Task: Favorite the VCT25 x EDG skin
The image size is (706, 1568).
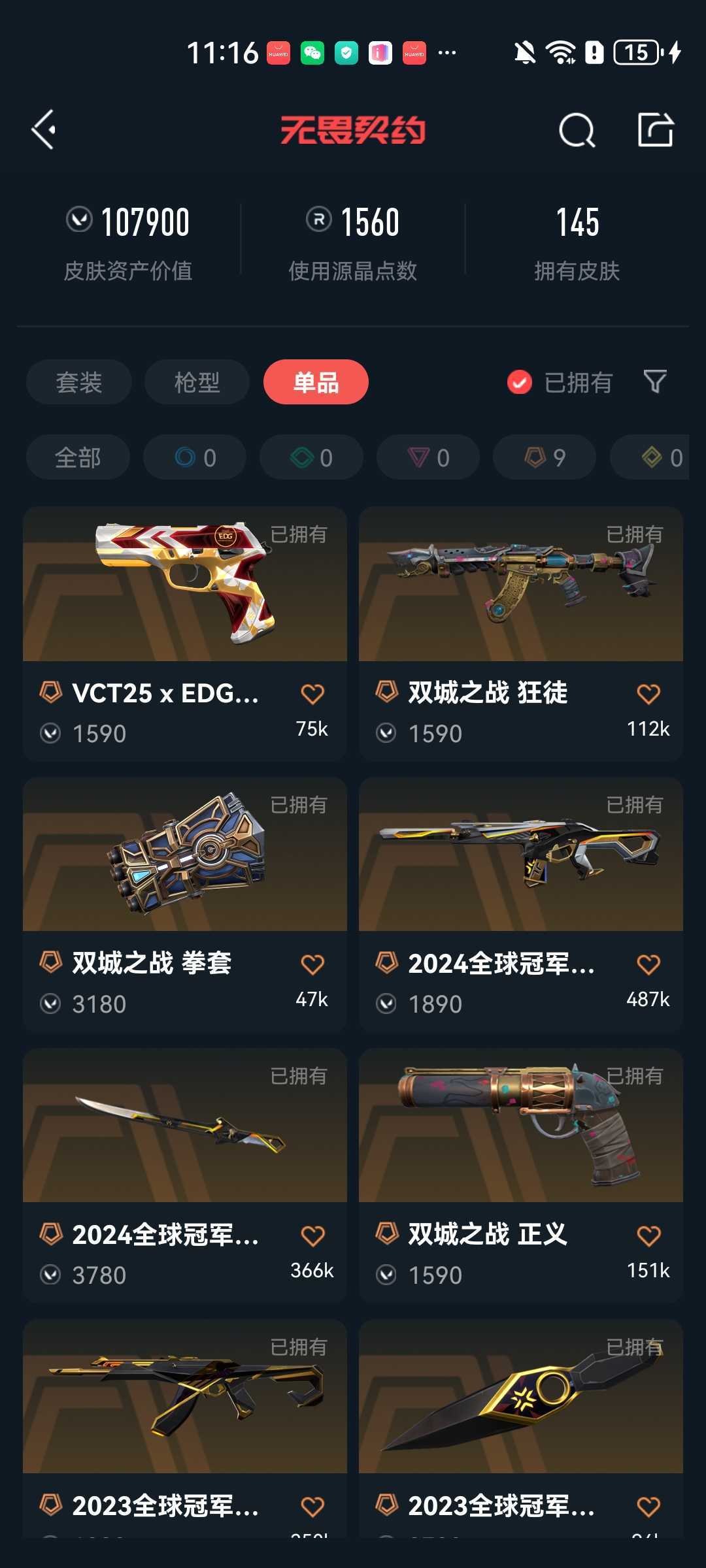Action: [x=312, y=694]
